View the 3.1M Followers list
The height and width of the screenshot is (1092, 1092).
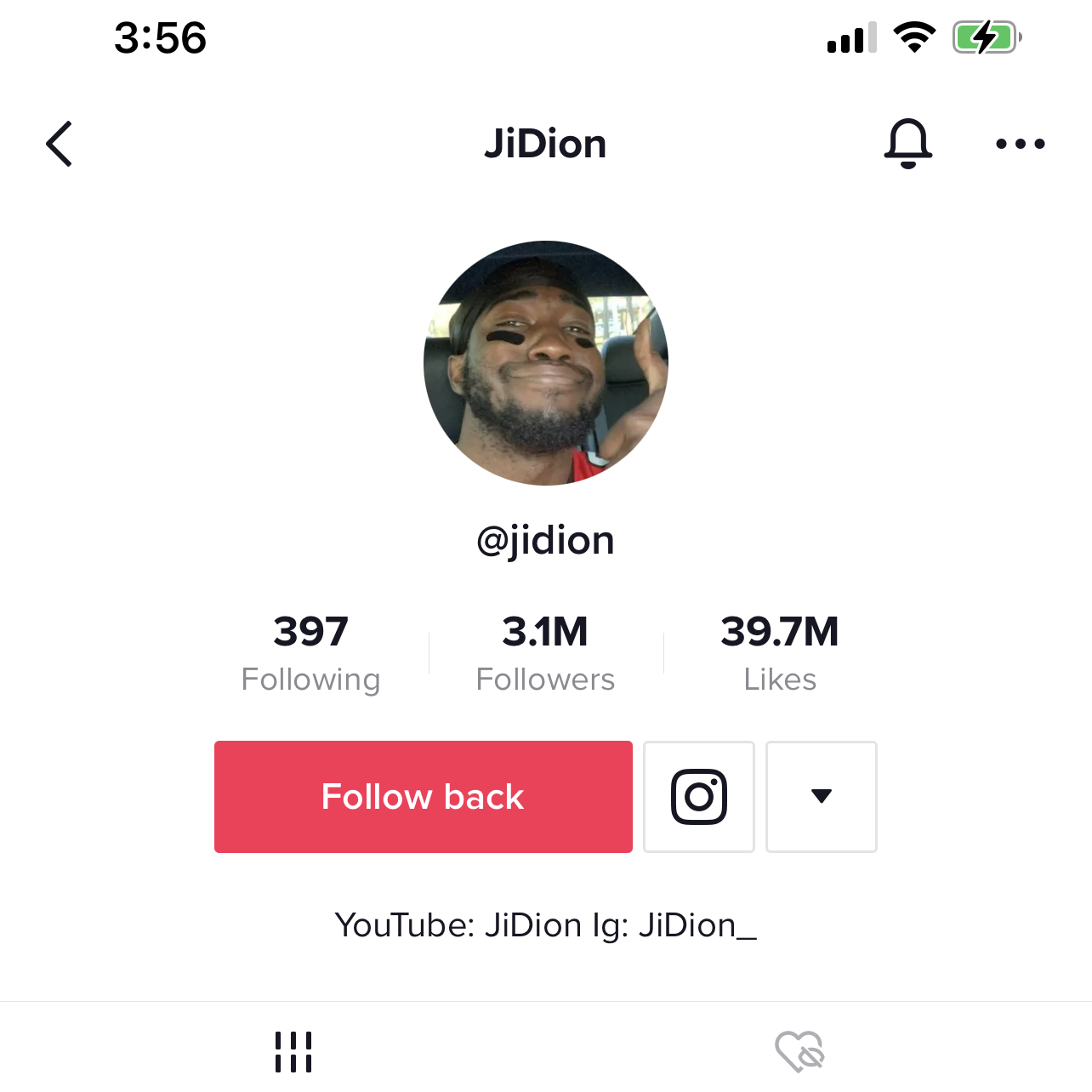545,652
